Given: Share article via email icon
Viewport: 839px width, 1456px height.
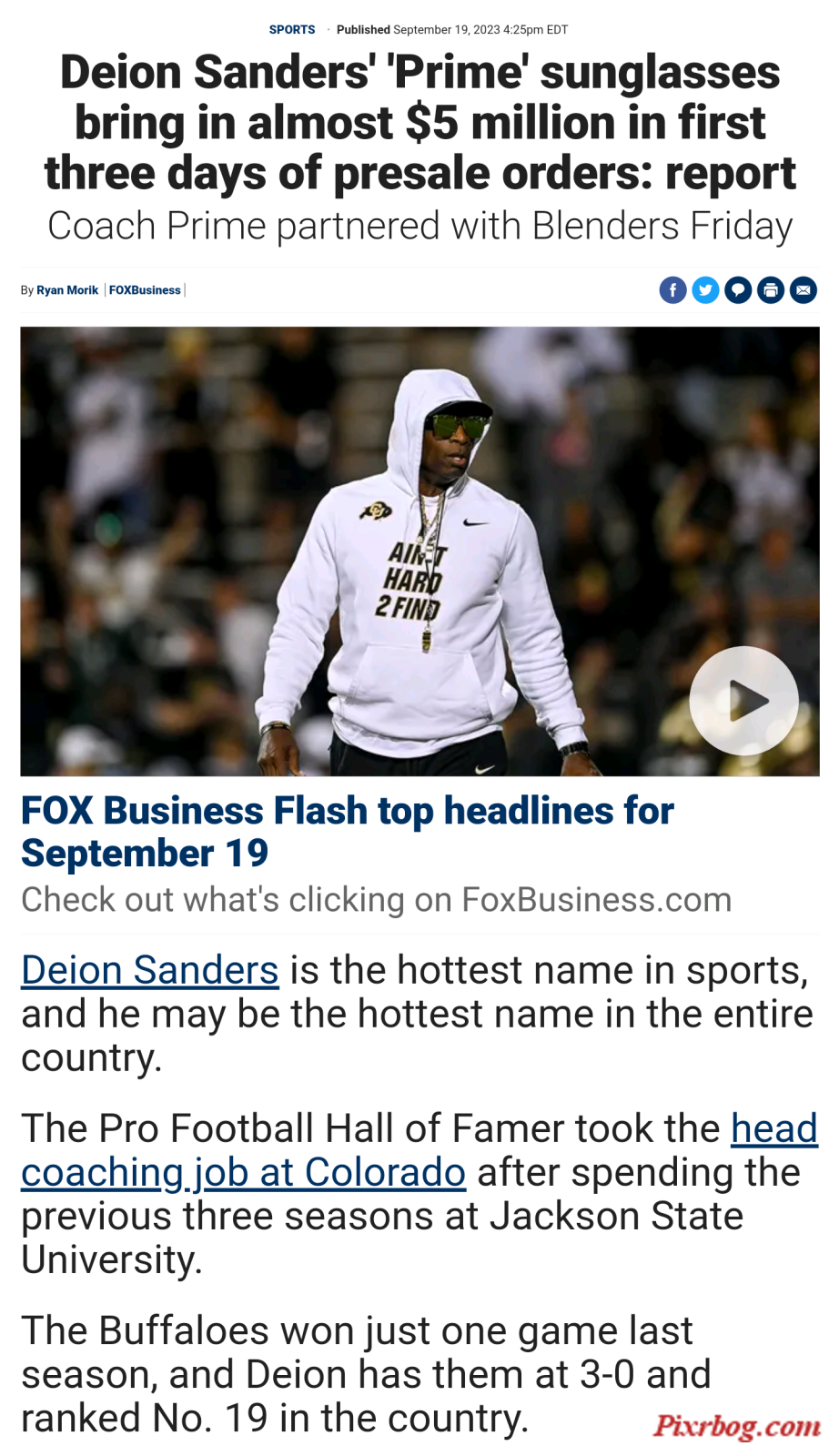Looking at the screenshot, I should coord(803,290).
